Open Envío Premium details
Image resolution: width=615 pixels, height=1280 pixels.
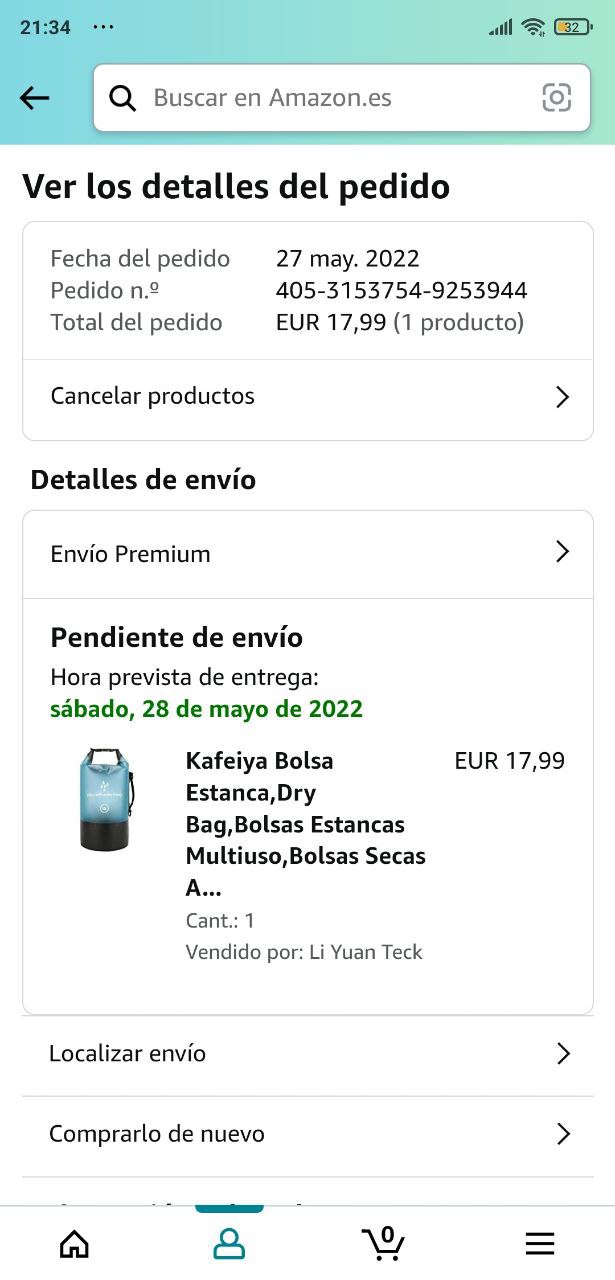[x=308, y=553]
